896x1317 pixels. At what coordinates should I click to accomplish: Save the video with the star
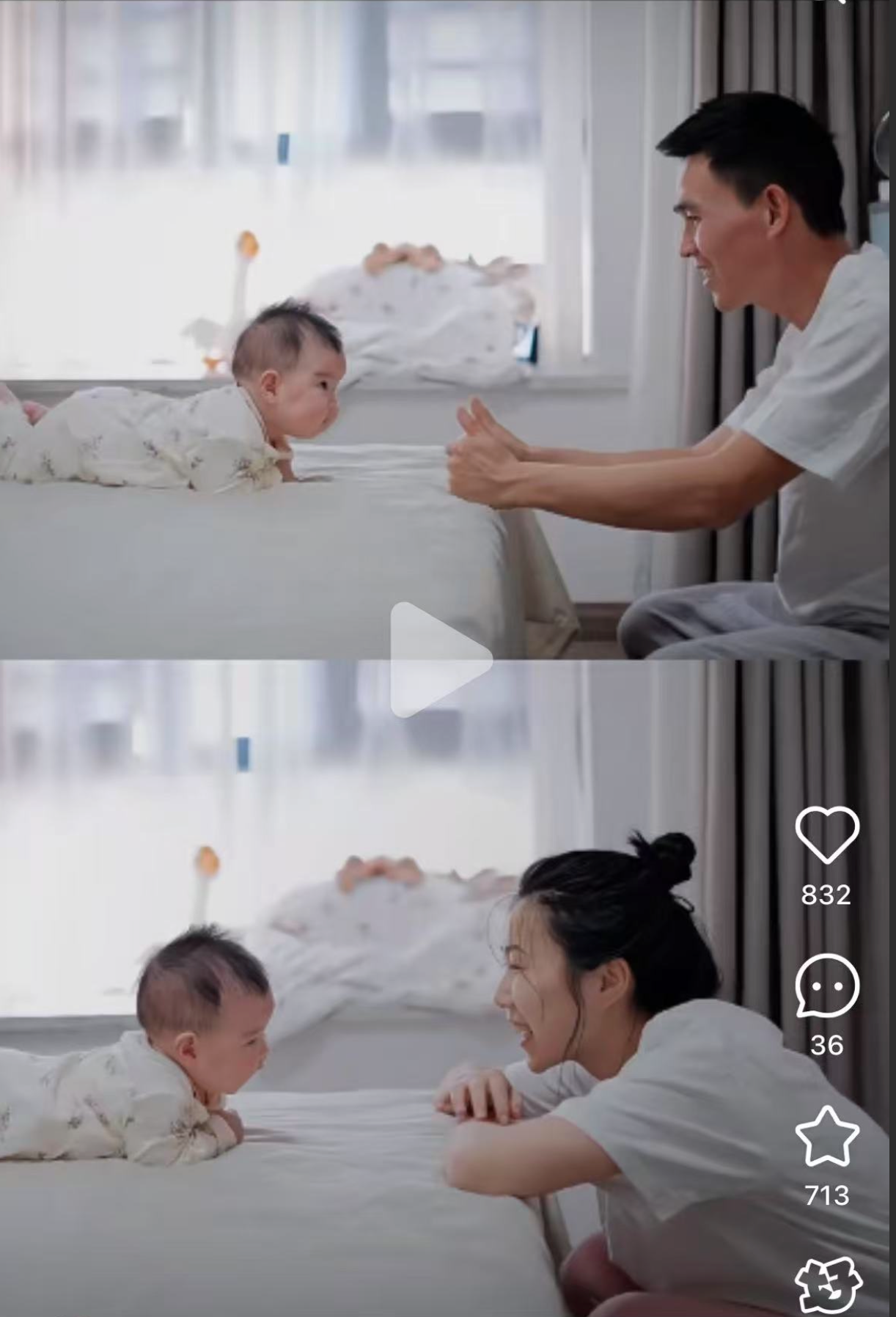point(826,1137)
